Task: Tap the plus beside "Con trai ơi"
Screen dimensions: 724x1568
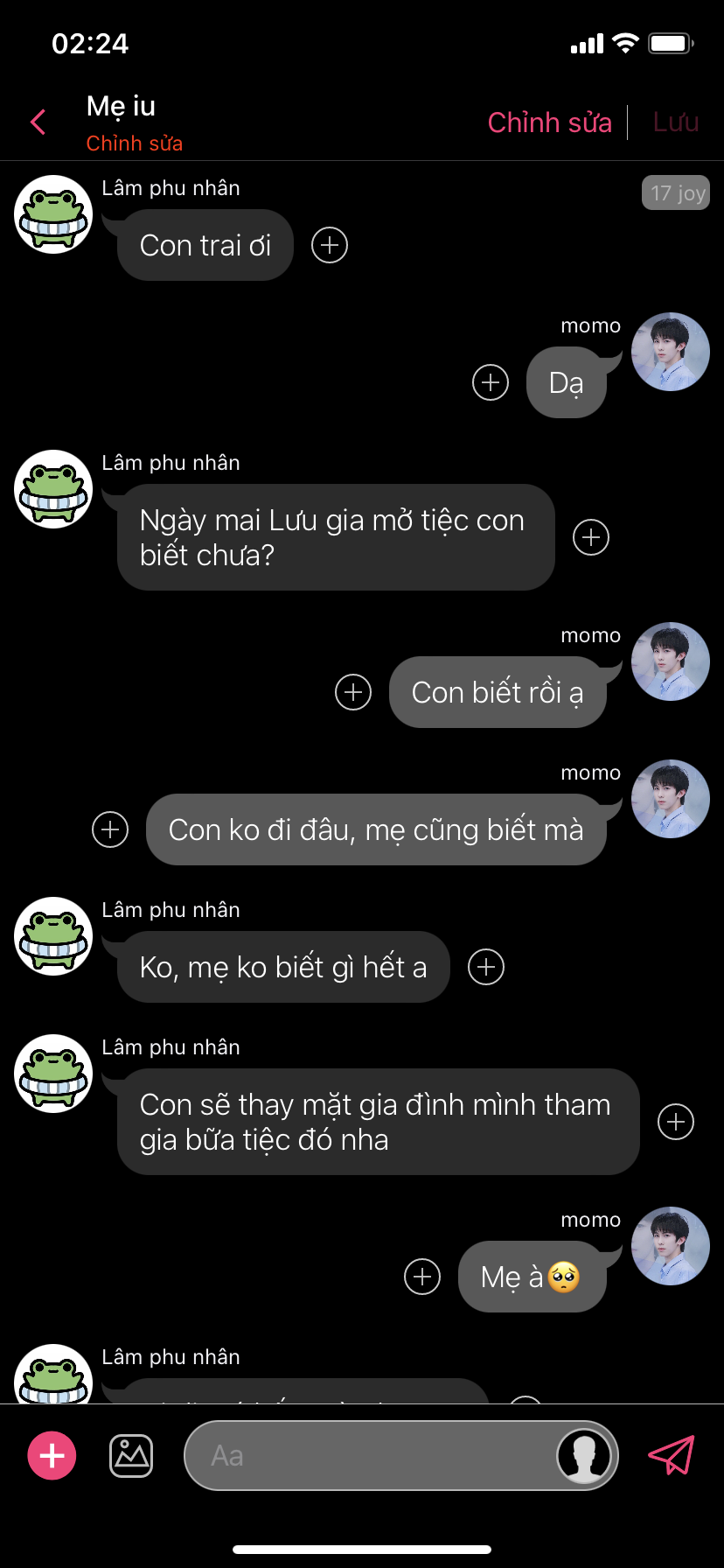Action: (x=330, y=245)
